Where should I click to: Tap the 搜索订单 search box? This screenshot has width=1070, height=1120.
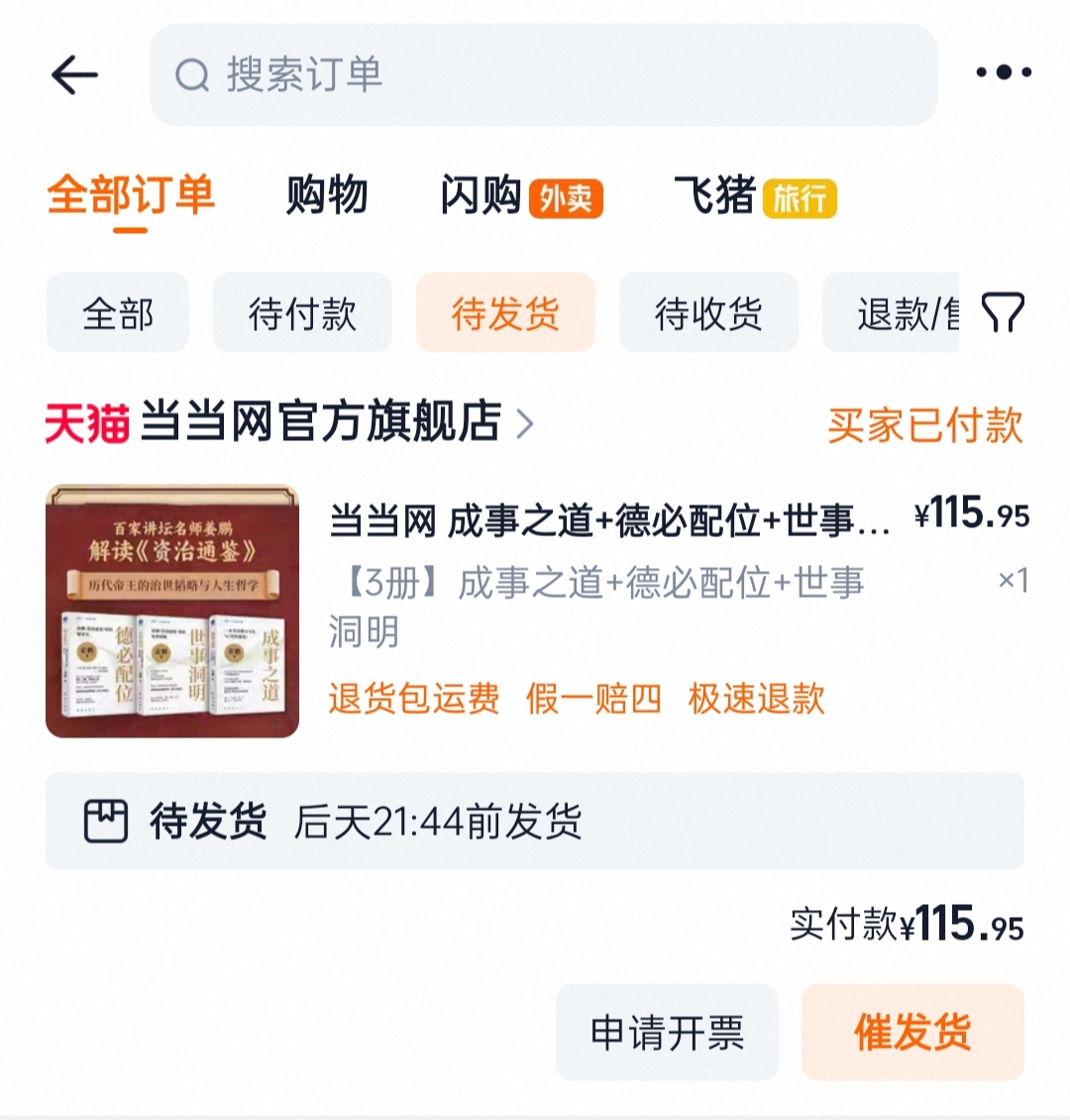(543, 74)
